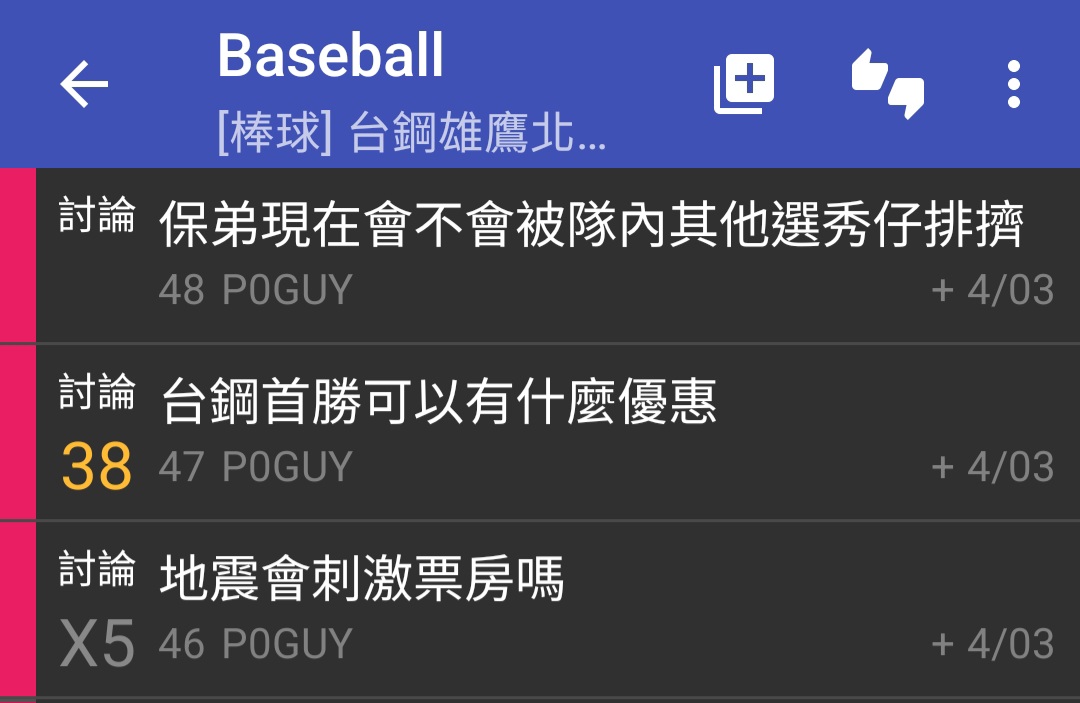Open the three-dot overflow menu
The width and height of the screenshot is (1080, 703).
[1013, 84]
